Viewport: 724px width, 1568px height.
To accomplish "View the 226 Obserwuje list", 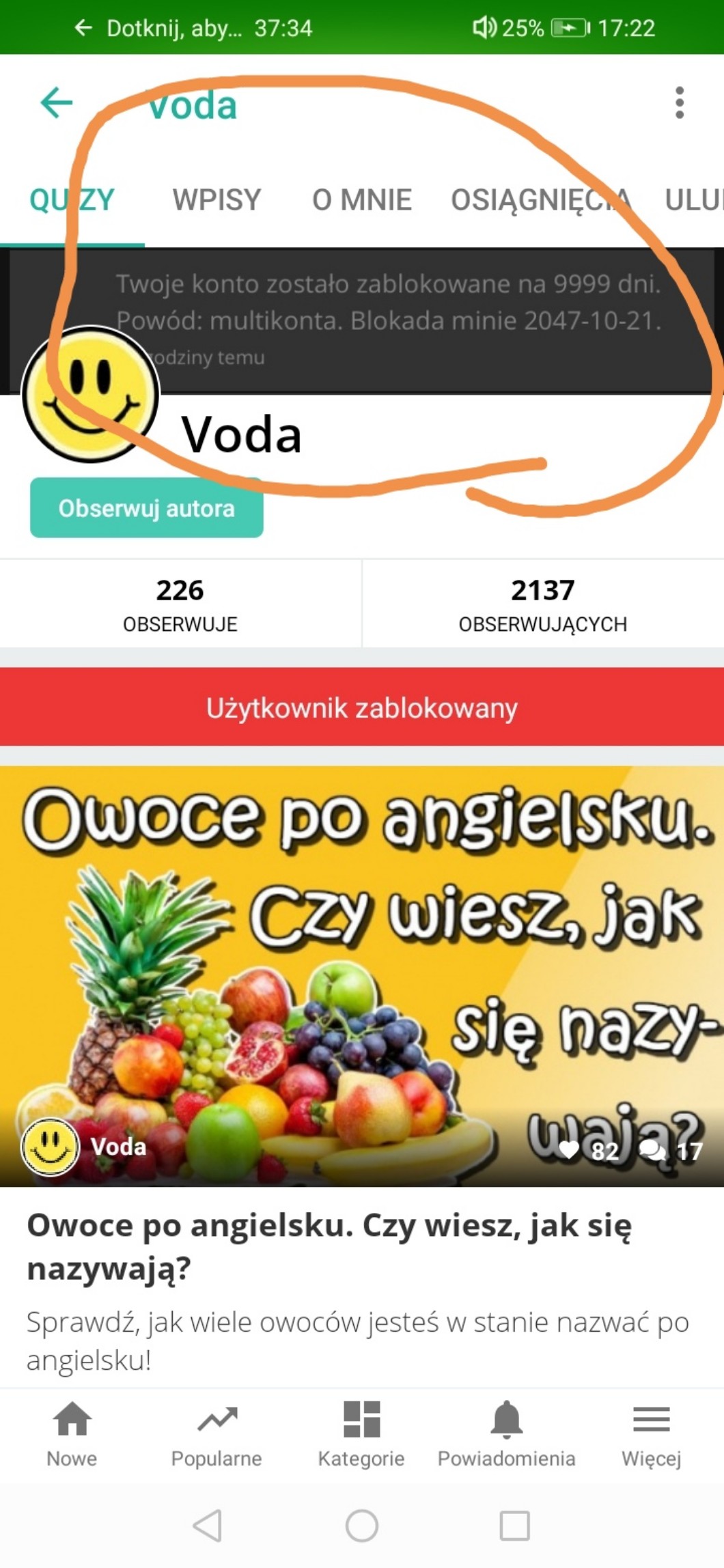I will tap(180, 604).
